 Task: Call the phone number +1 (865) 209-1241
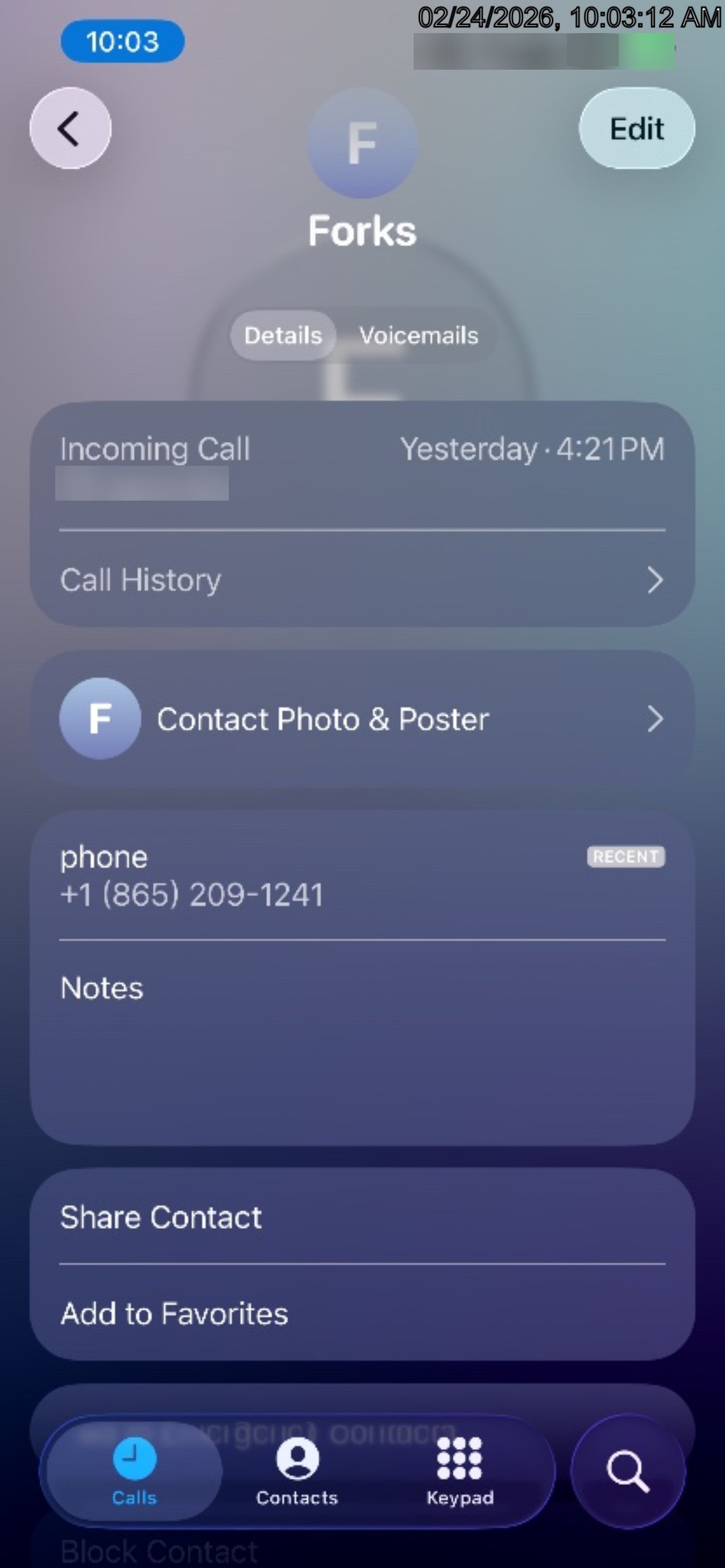(192, 894)
